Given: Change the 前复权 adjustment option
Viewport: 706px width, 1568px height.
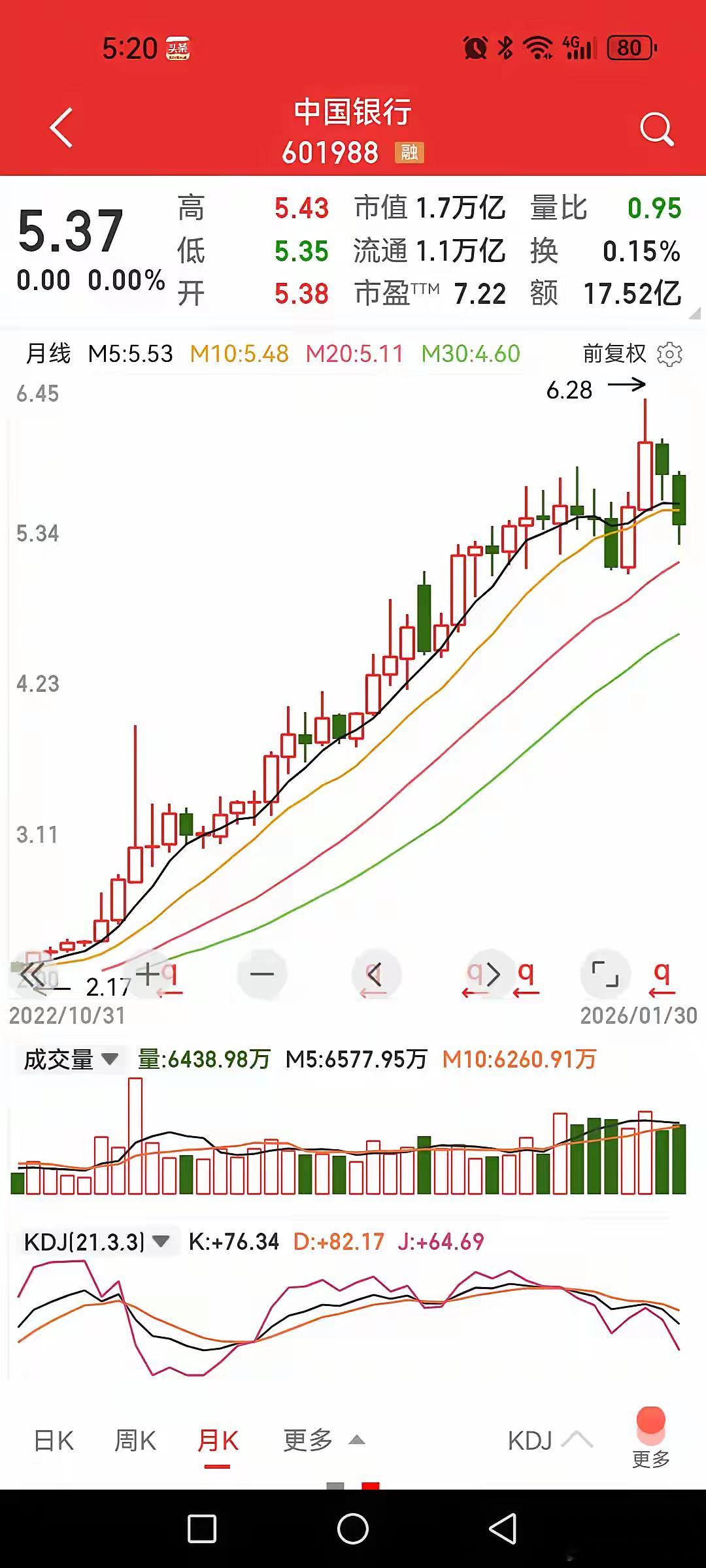Looking at the screenshot, I should pyautogui.click(x=614, y=353).
